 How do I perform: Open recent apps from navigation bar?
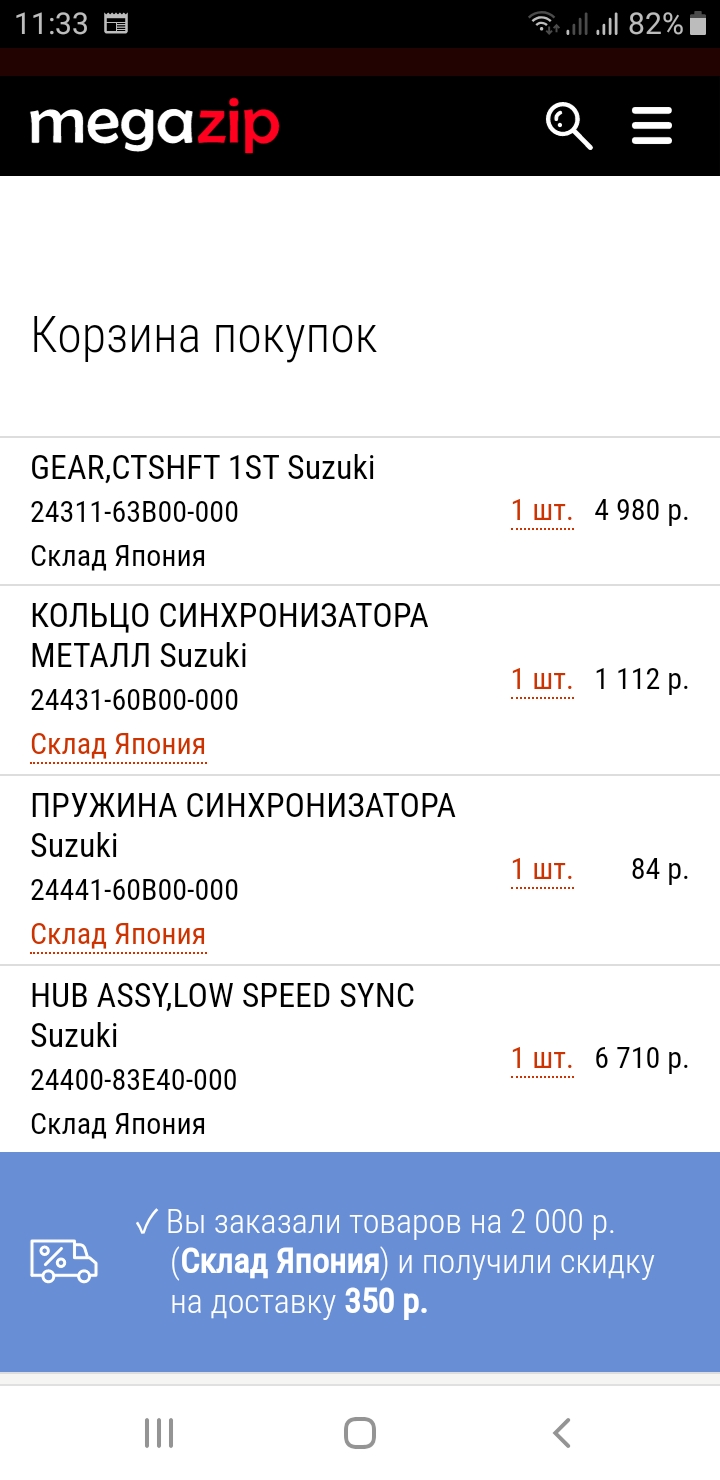(159, 1433)
